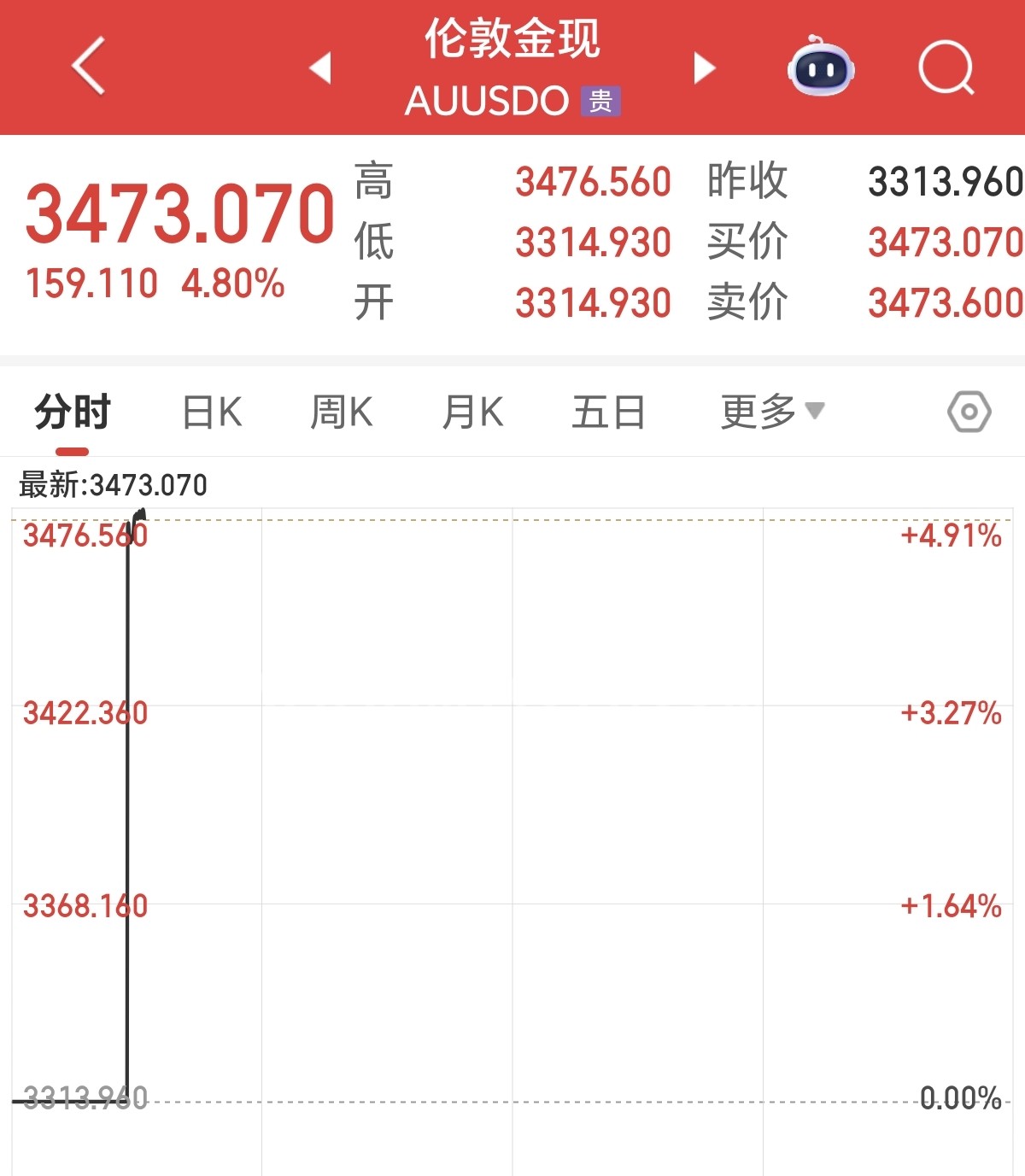Switch to the 月K chart
The image size is (1025, 1176).
click(473, 412)
